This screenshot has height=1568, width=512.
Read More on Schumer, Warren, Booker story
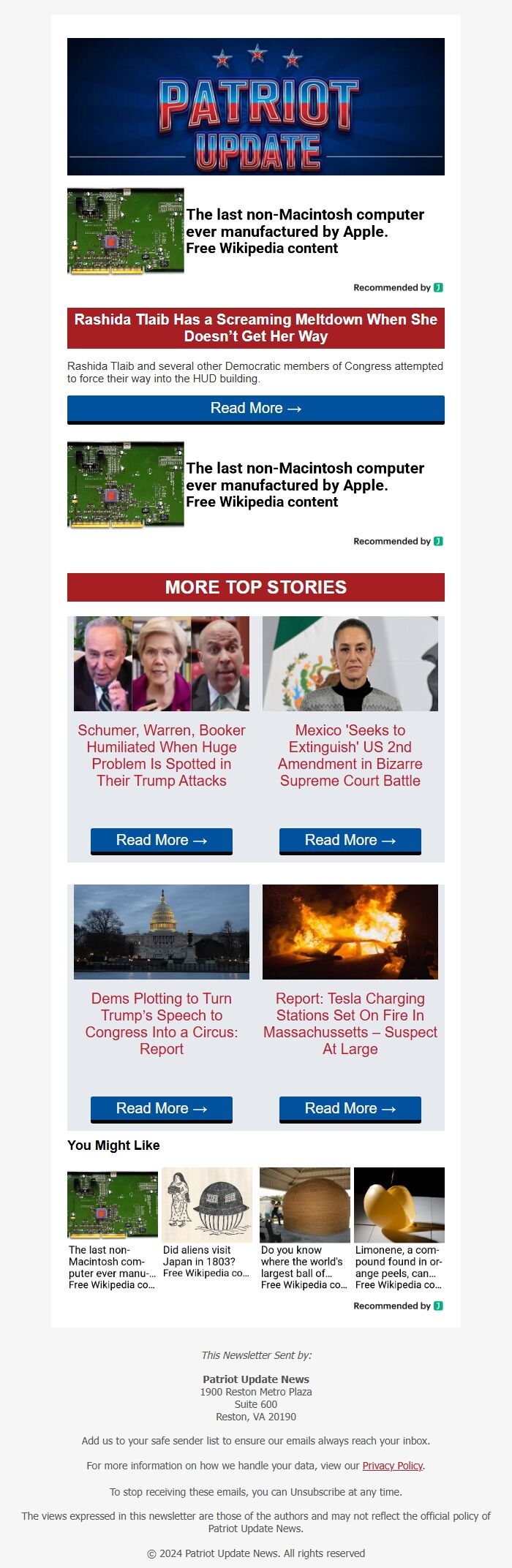[161, 840]
